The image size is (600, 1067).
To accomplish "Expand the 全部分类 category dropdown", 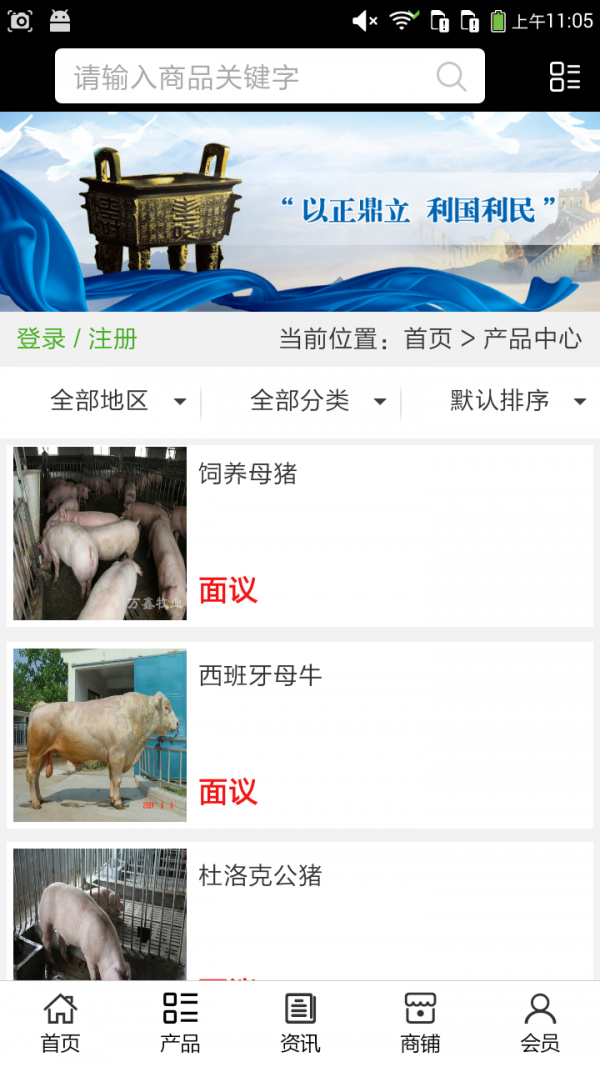I will click(318, 401).
